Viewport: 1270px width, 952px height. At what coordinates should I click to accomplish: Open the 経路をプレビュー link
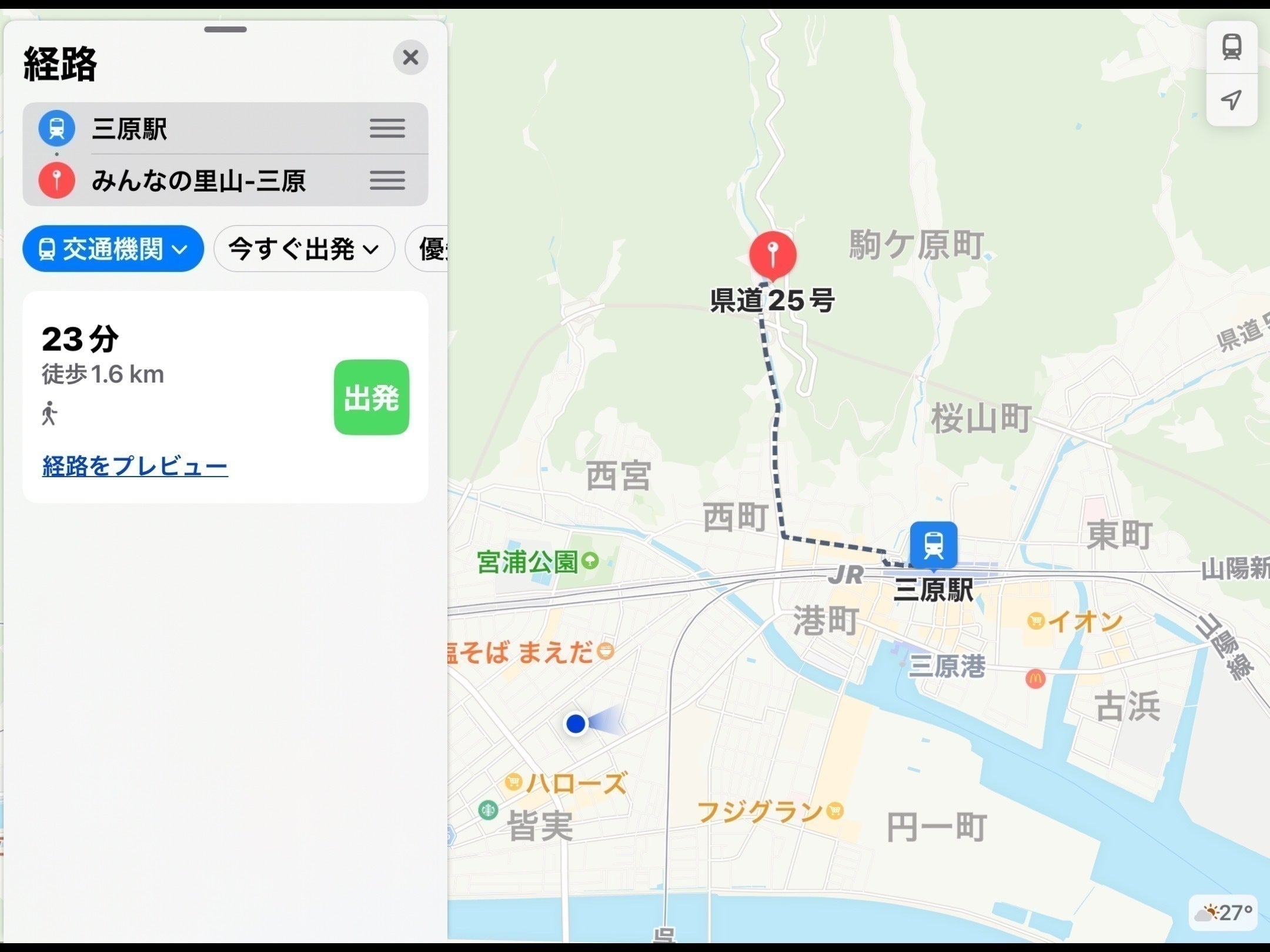[135, 466]
